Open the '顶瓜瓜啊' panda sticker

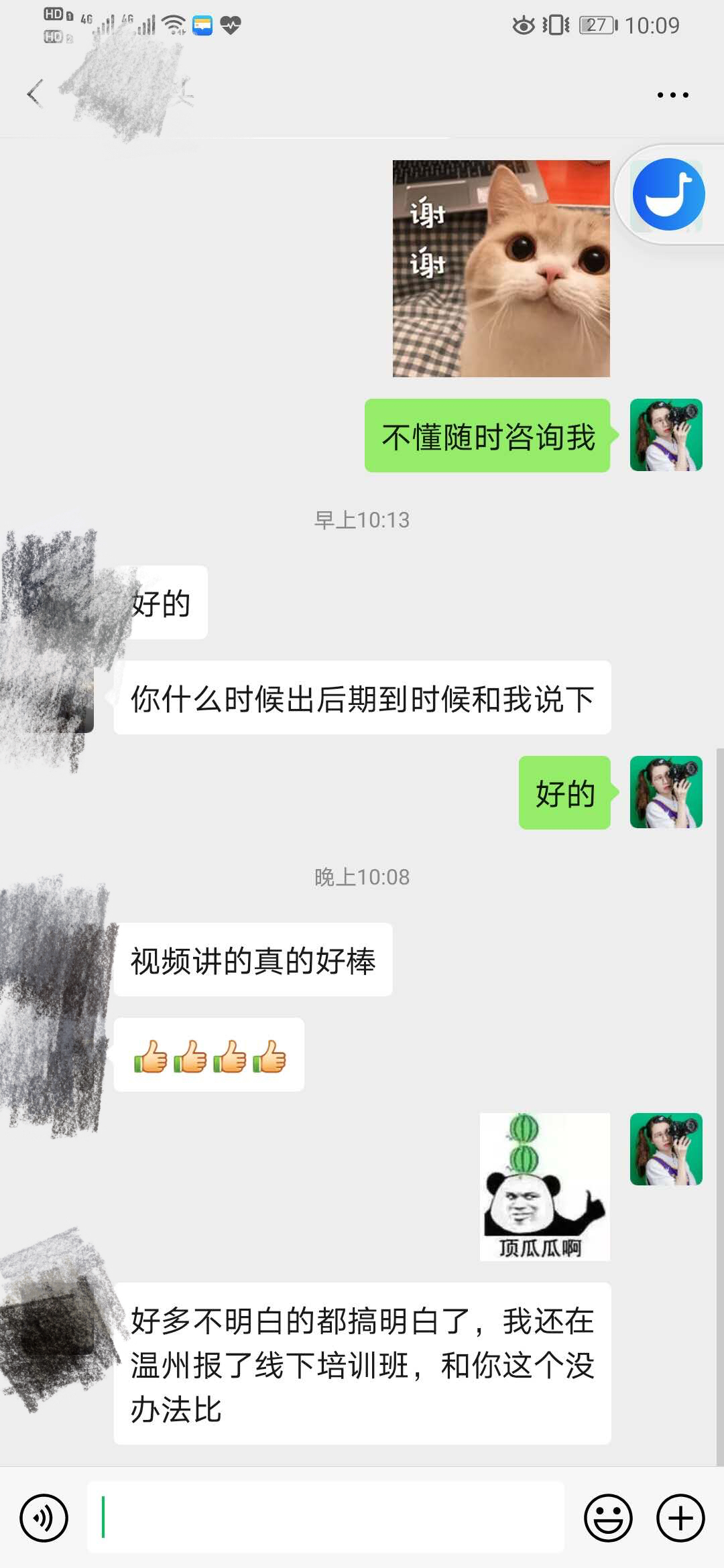pyautogui.click(x=544, y=1185)
